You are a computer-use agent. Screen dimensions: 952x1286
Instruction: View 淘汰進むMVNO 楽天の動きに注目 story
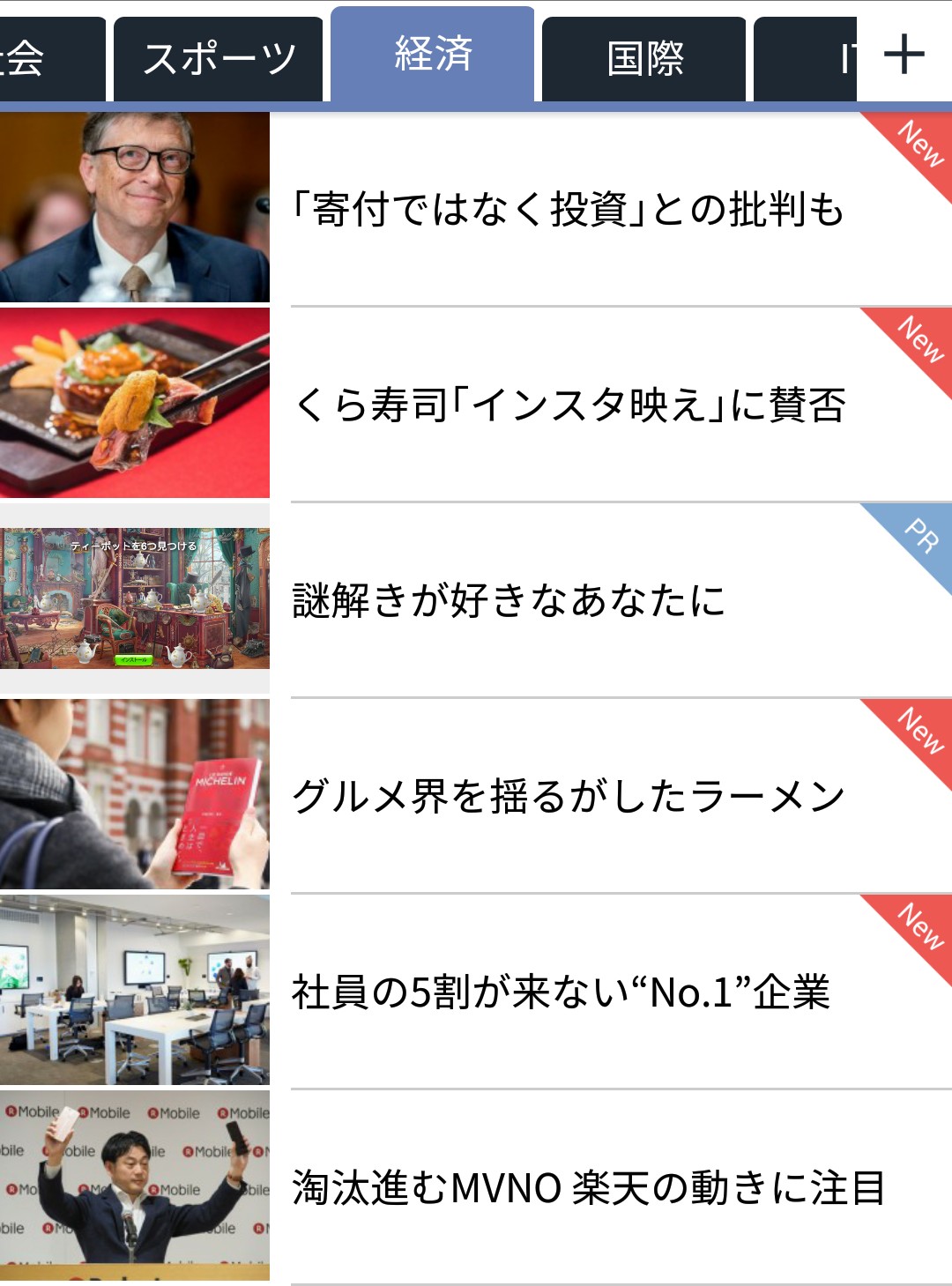pos(588,1188)
